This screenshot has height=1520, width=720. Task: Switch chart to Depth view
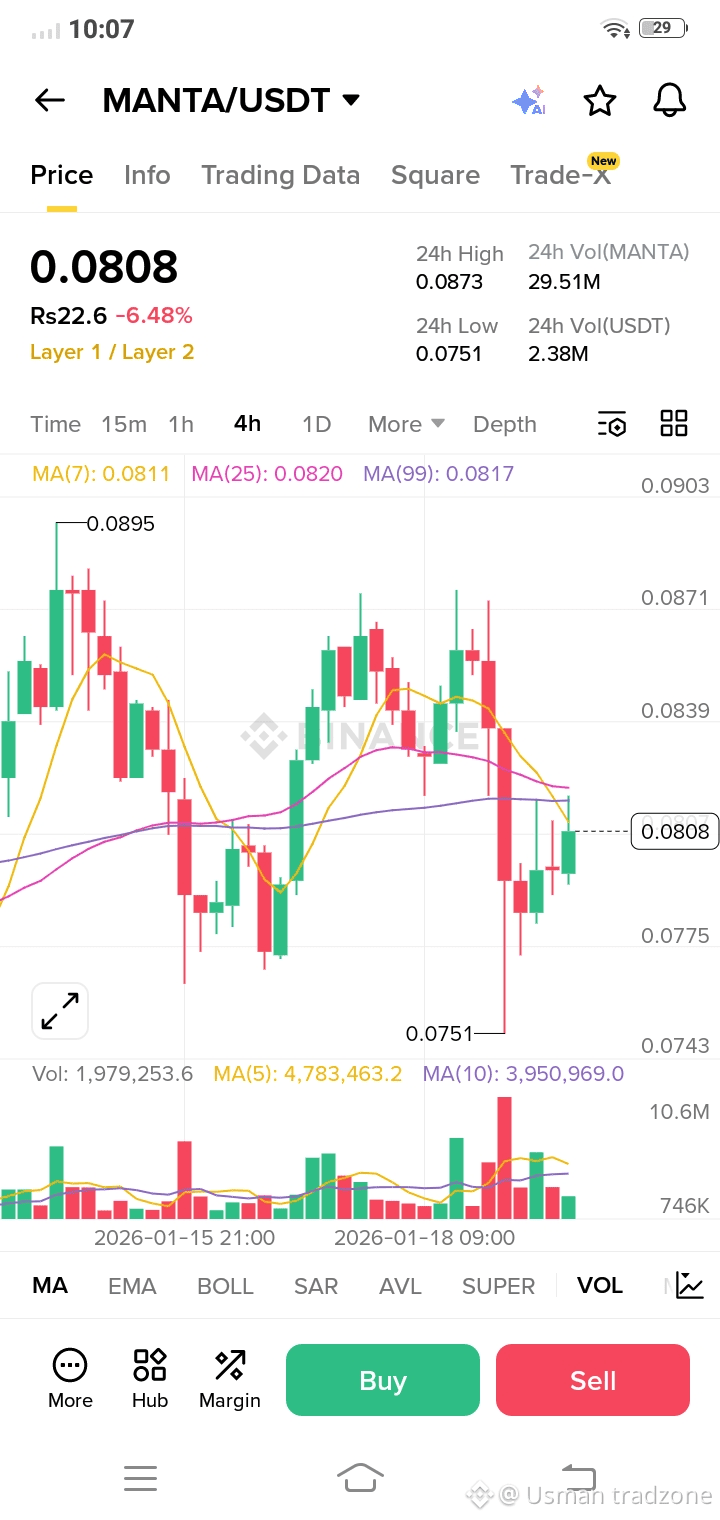(x=505, y=424)
